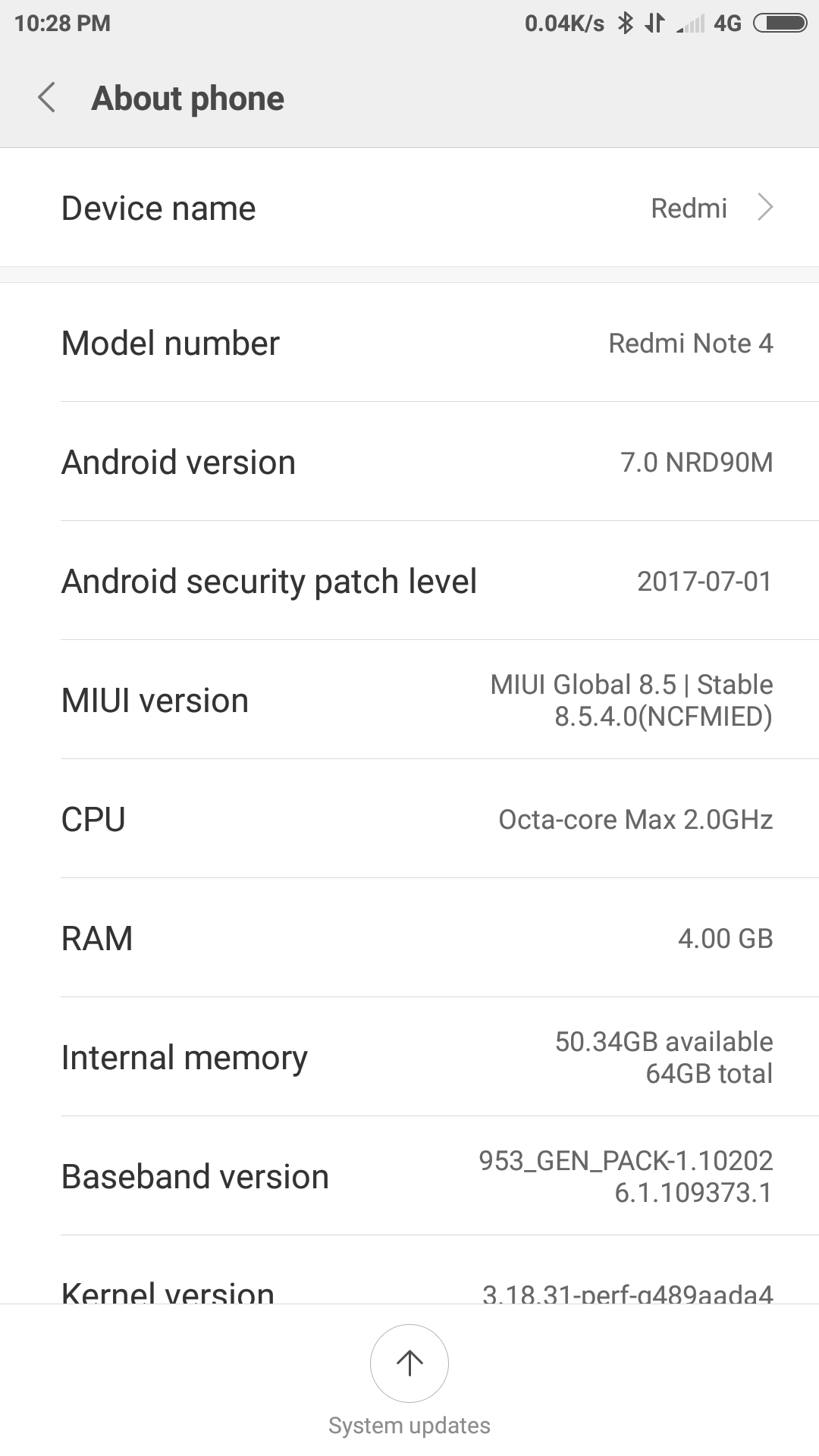Tap the MIUI version row

(409, 700)
